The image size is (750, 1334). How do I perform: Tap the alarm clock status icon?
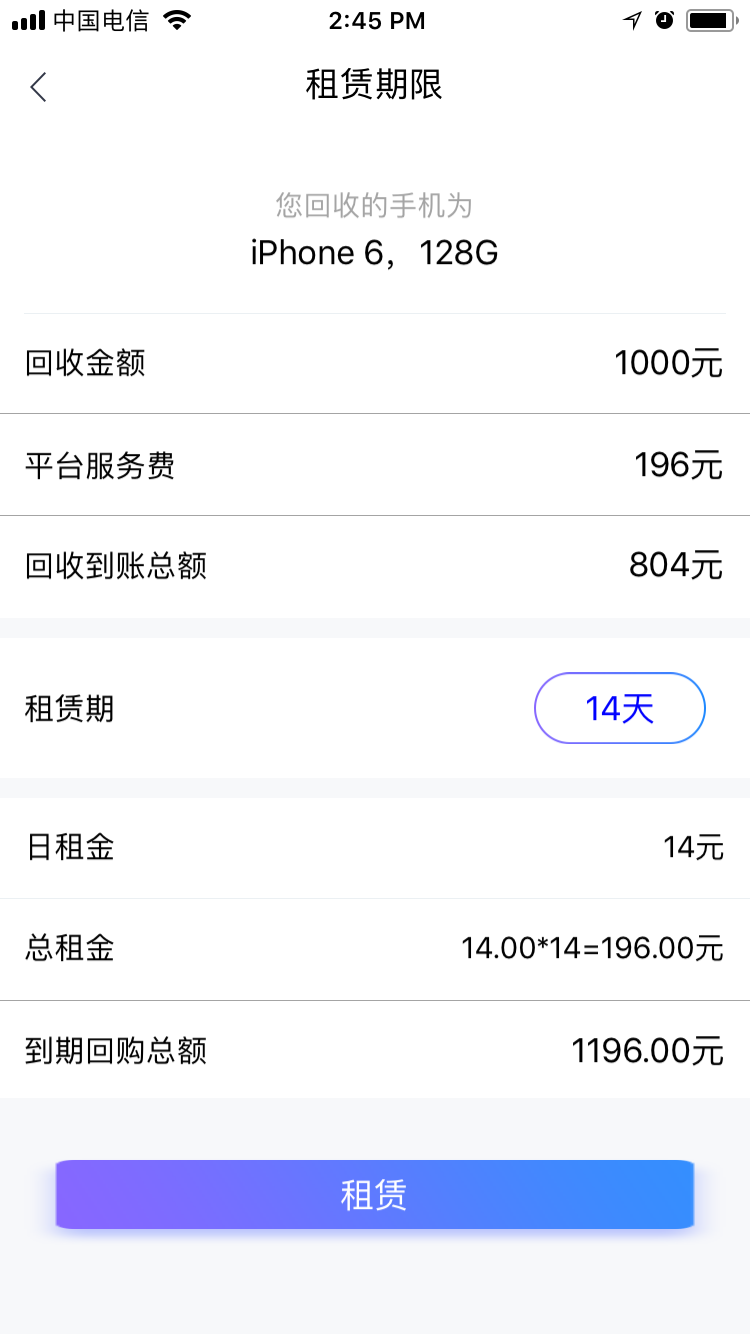coord(666,18)
